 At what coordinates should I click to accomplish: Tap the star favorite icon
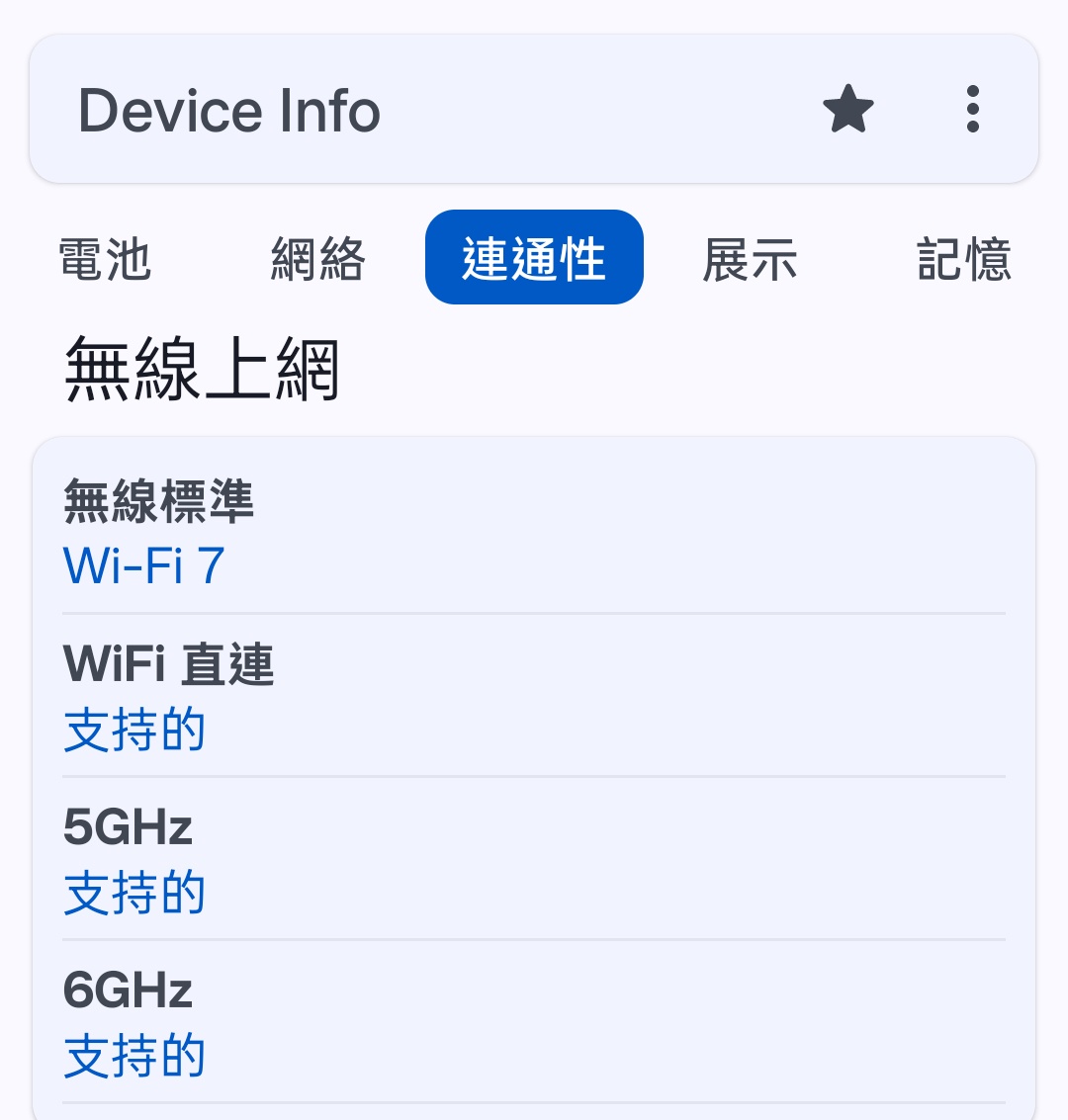848,109
